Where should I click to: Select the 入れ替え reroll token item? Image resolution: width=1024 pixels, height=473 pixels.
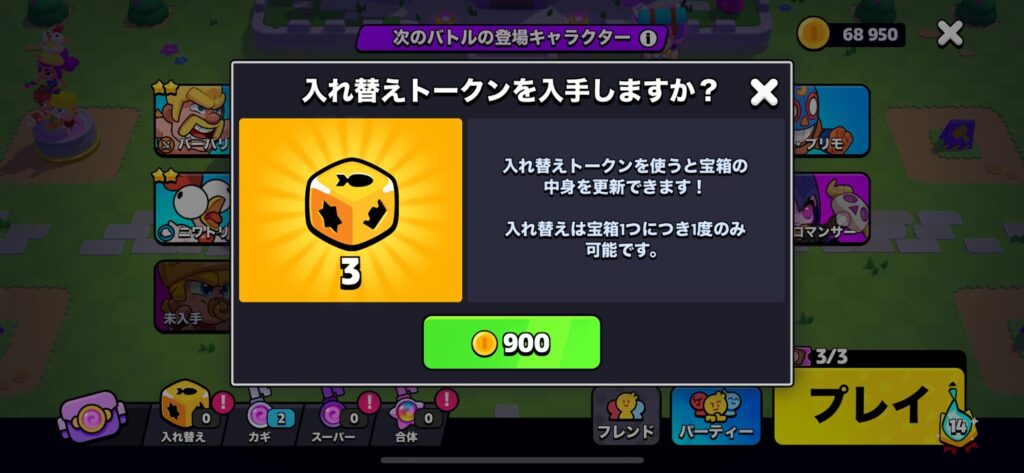tap(185, 412)
